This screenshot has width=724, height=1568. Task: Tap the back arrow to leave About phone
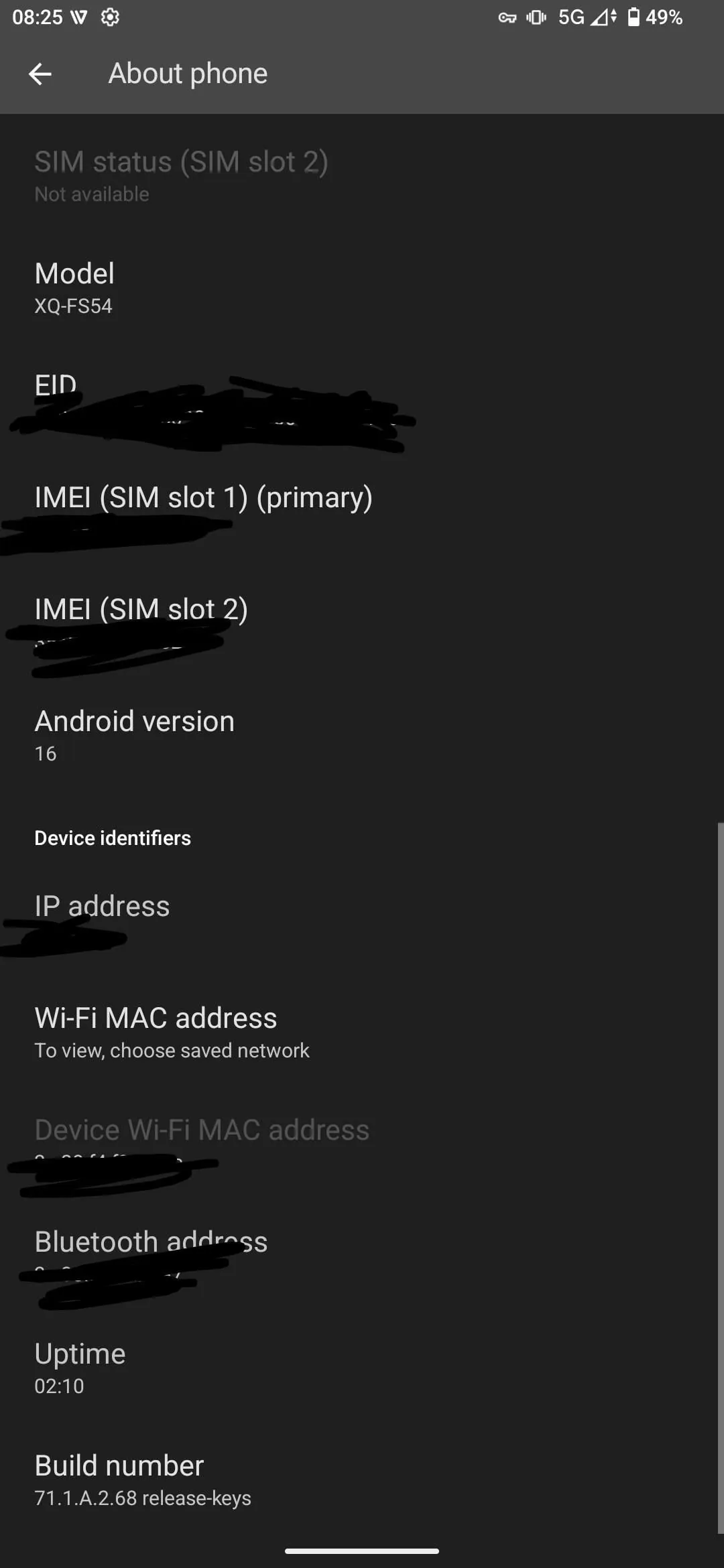[40, 74]
